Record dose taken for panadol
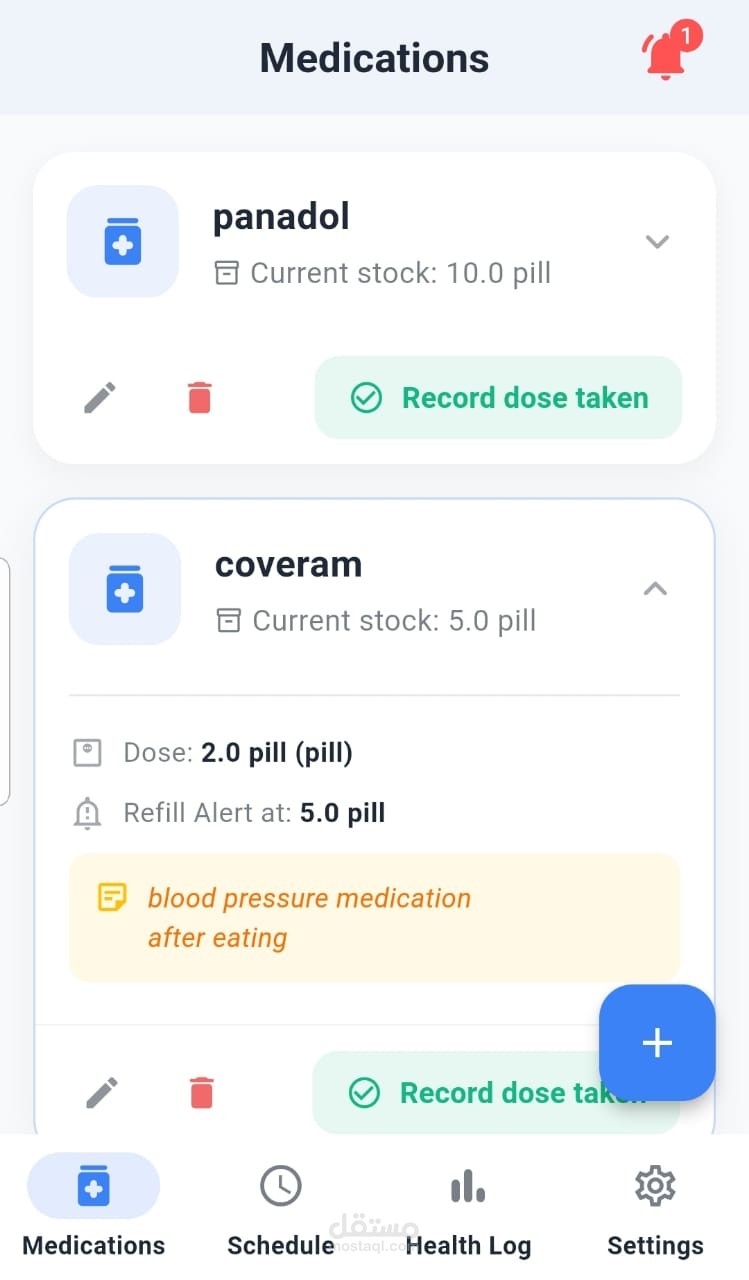The height and width of the screenshot is (1280, 749). tap(498, 398)
